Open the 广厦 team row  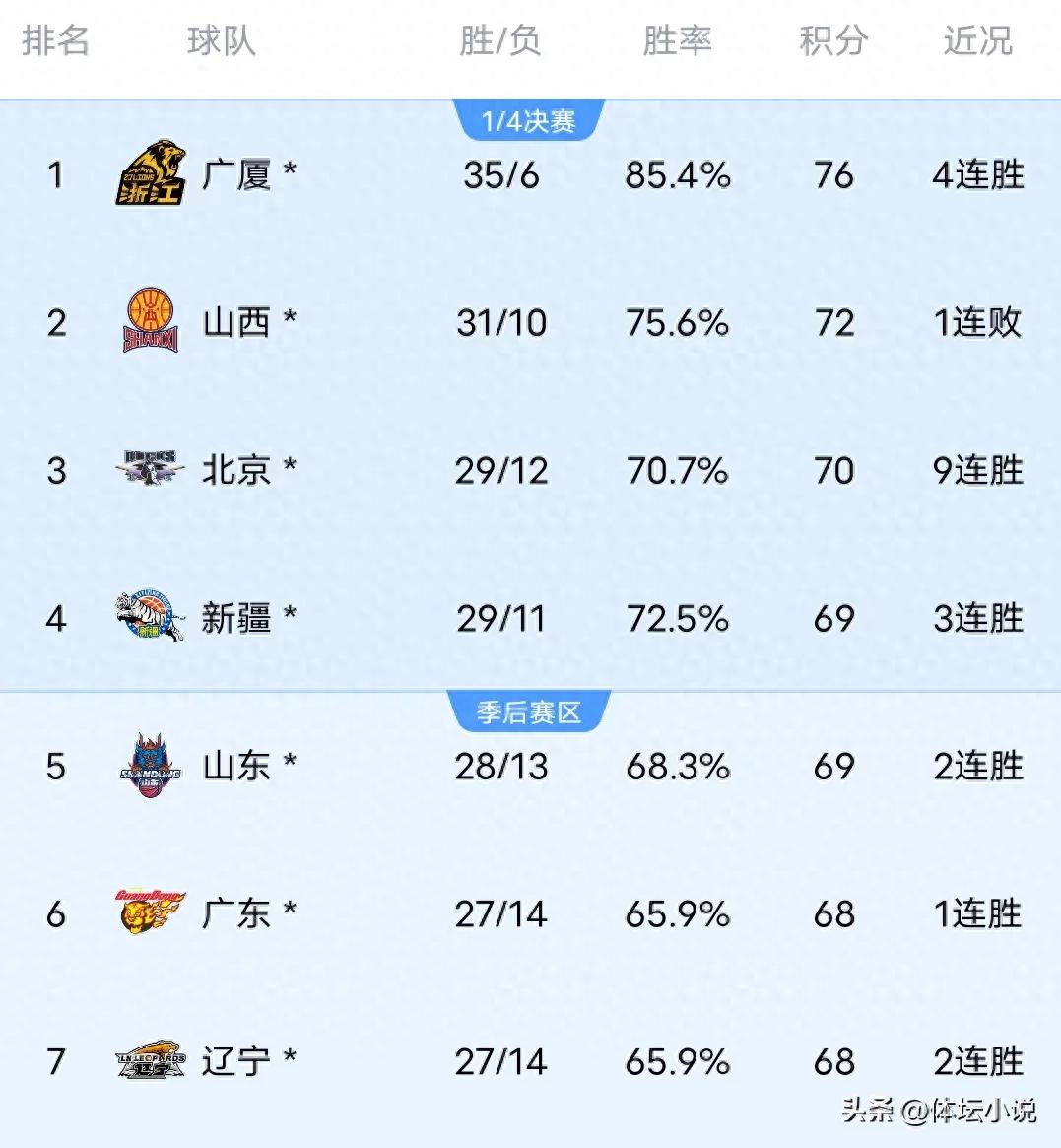pyautogui.click(x=236, y=175)
